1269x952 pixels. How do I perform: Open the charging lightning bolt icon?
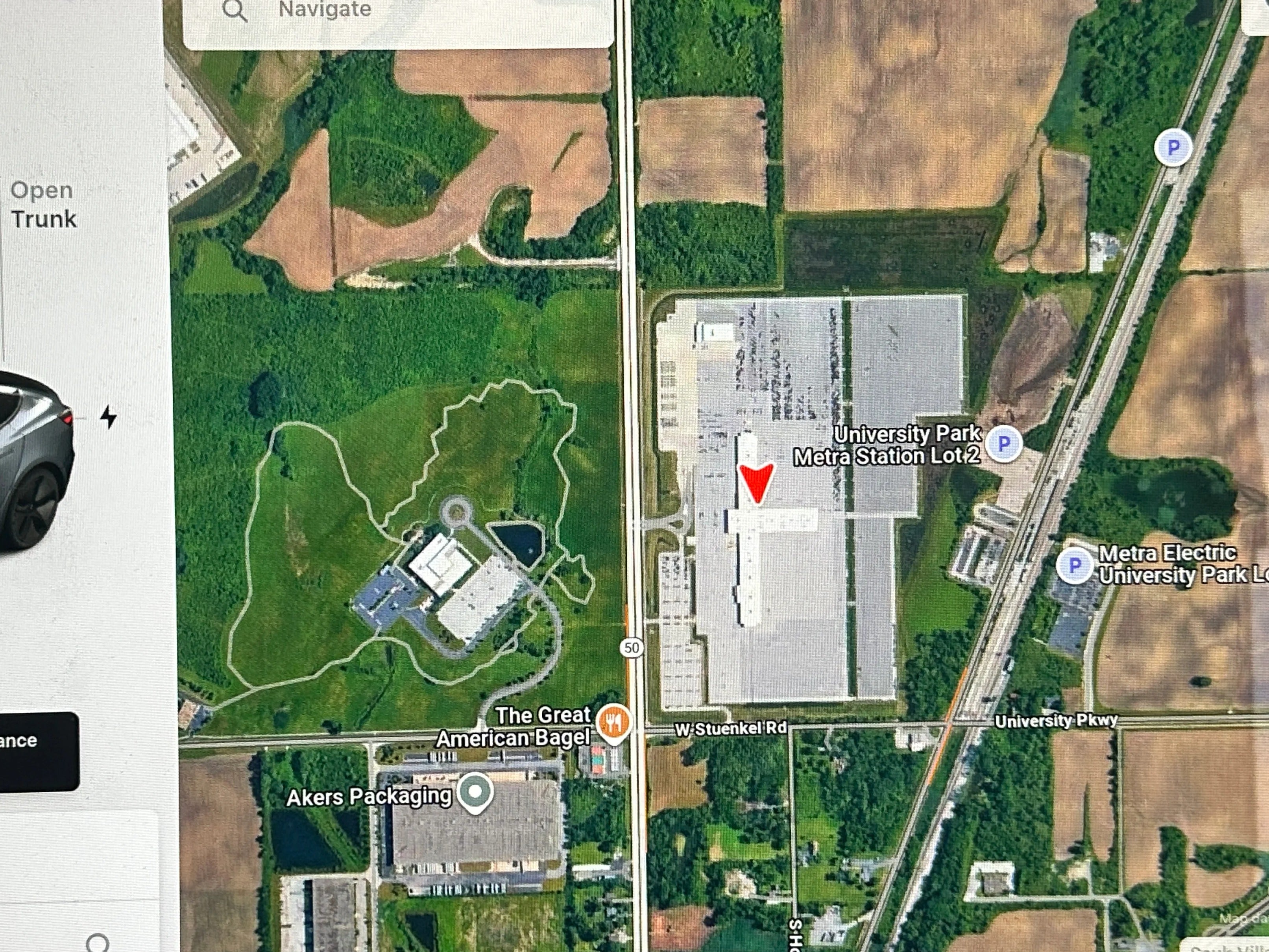tap(109, 417)
